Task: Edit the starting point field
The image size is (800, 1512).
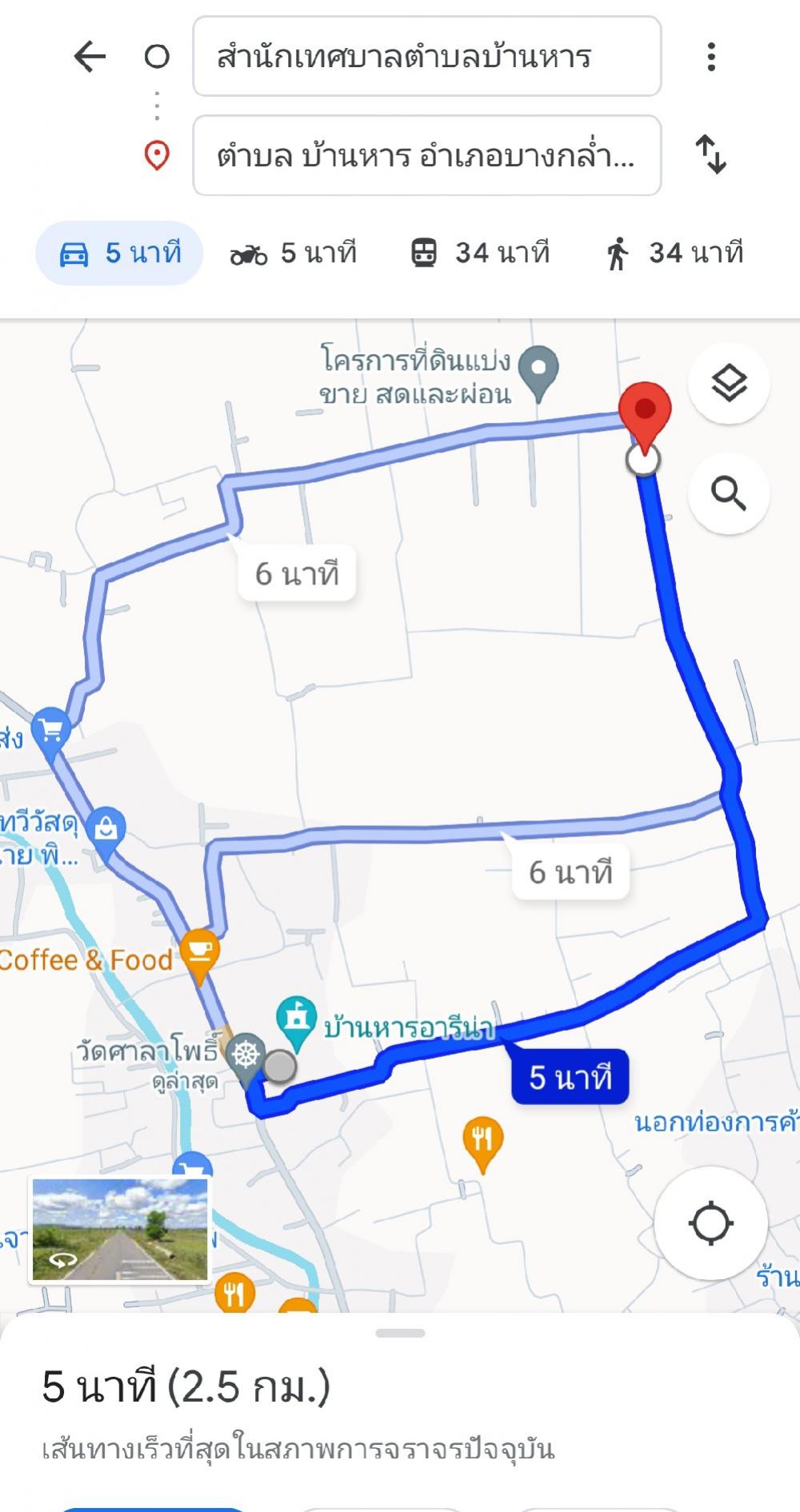Action: (426, 57)
